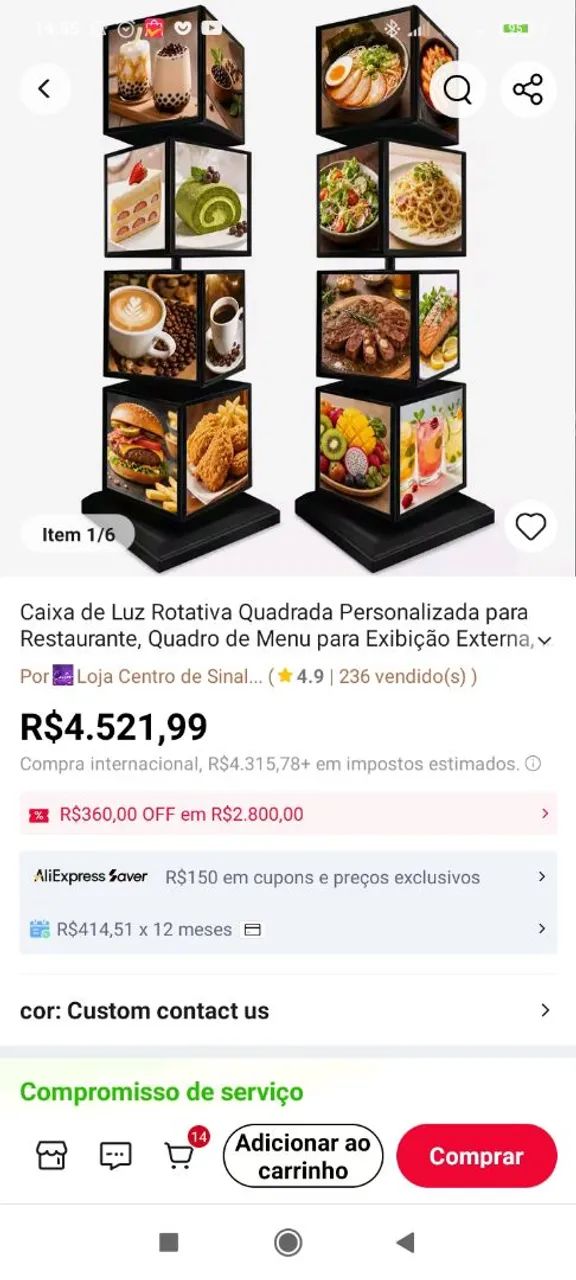Open the R$414,51 x 12 meses installments
The height and width of the screenshot is (1280, 576).
[x=288, y=929]
